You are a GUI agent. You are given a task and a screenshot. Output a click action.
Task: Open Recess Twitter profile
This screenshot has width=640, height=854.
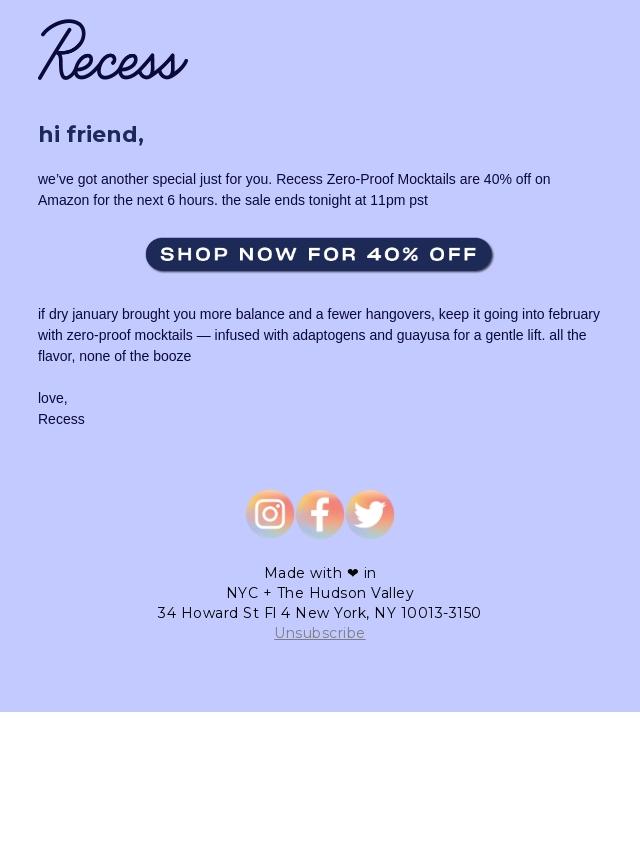pos(370,514)
